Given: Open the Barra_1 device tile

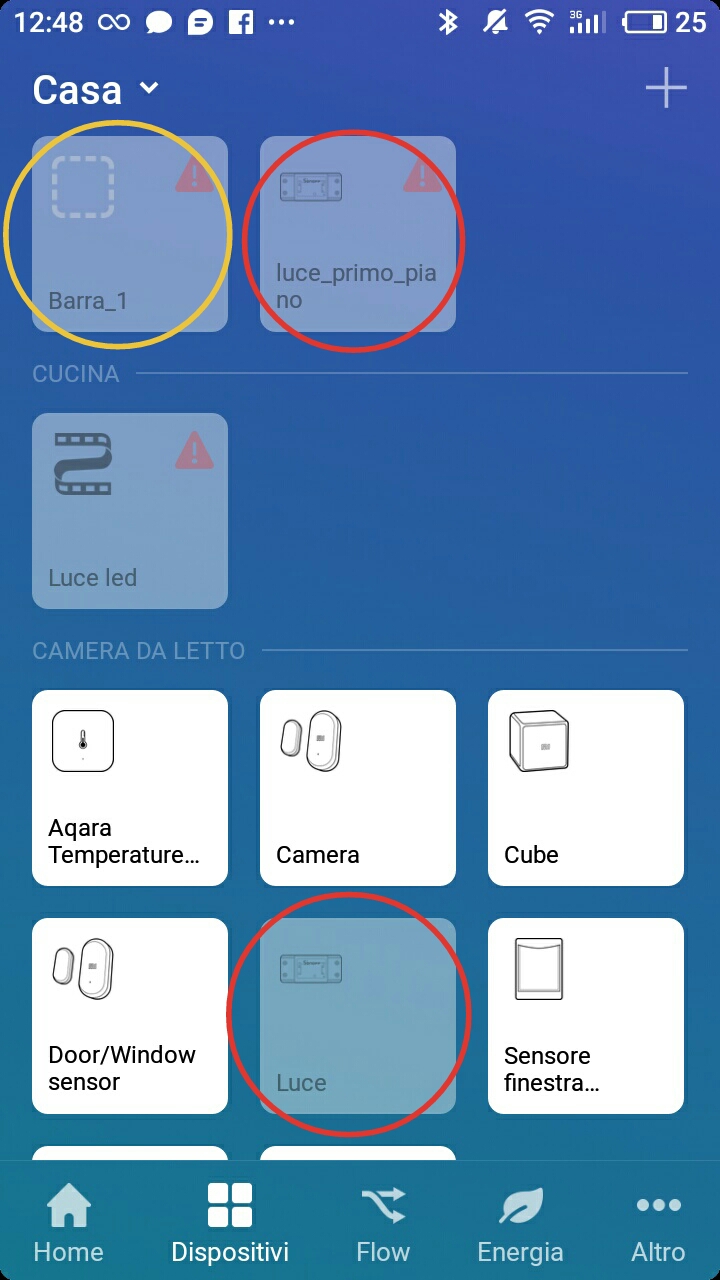Looking at the screenshot, I should pyautogui.click(x=130, y=234).
